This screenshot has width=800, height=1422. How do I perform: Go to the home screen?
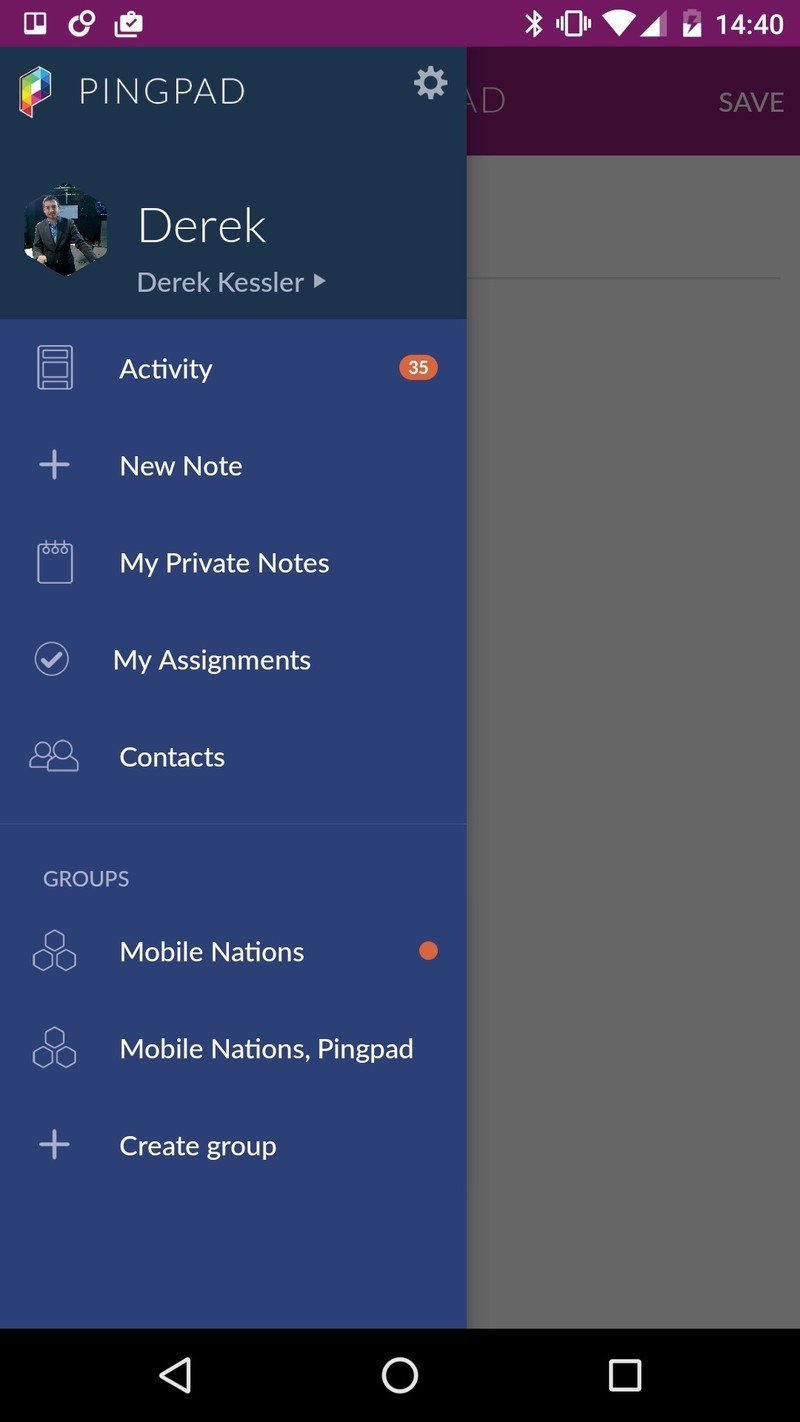coord(399,1376)
